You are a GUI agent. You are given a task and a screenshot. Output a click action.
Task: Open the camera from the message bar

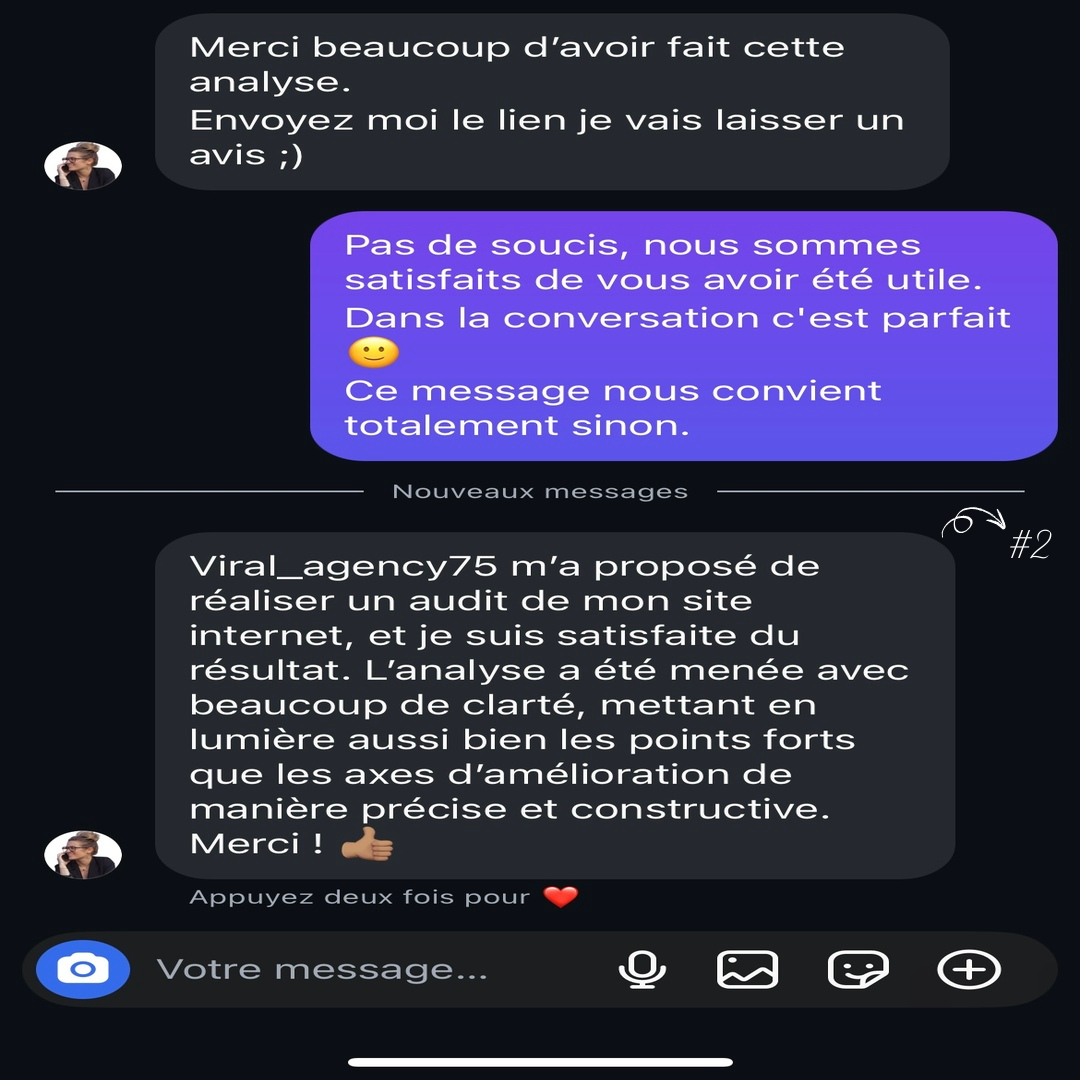(83, 969)
